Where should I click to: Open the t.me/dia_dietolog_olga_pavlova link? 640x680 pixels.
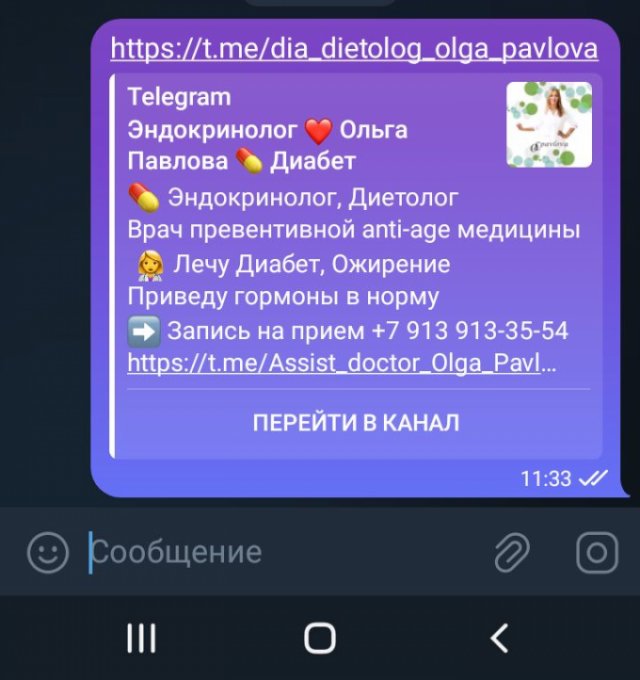click(354, 48)
